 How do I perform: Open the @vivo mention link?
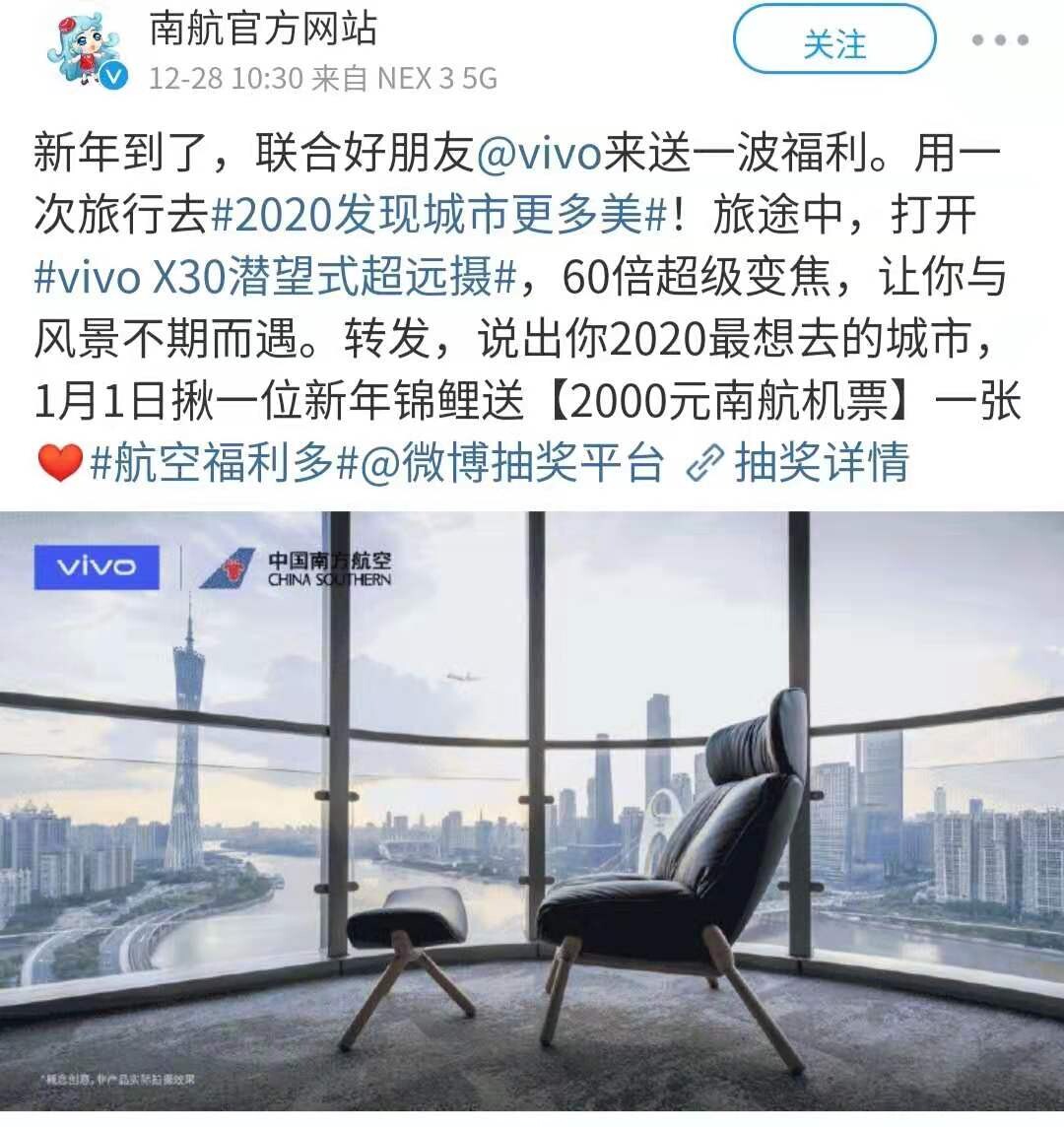pyautogui.click(x=539, y=154)
